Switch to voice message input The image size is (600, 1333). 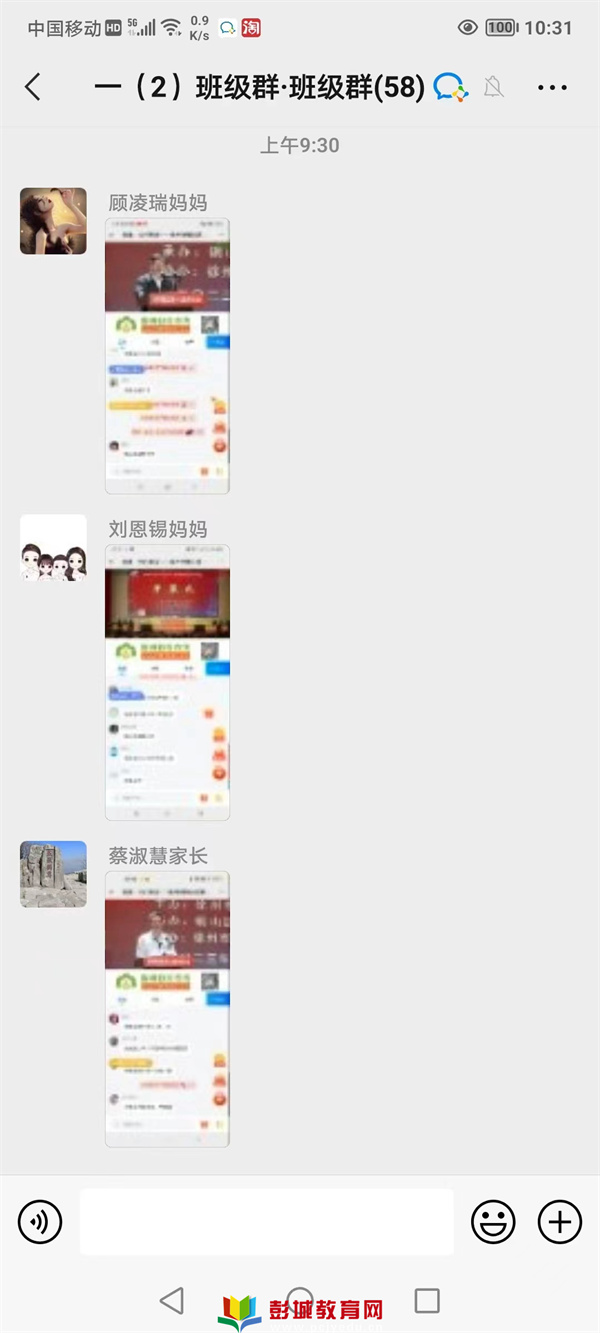[x=40, y=1221]
